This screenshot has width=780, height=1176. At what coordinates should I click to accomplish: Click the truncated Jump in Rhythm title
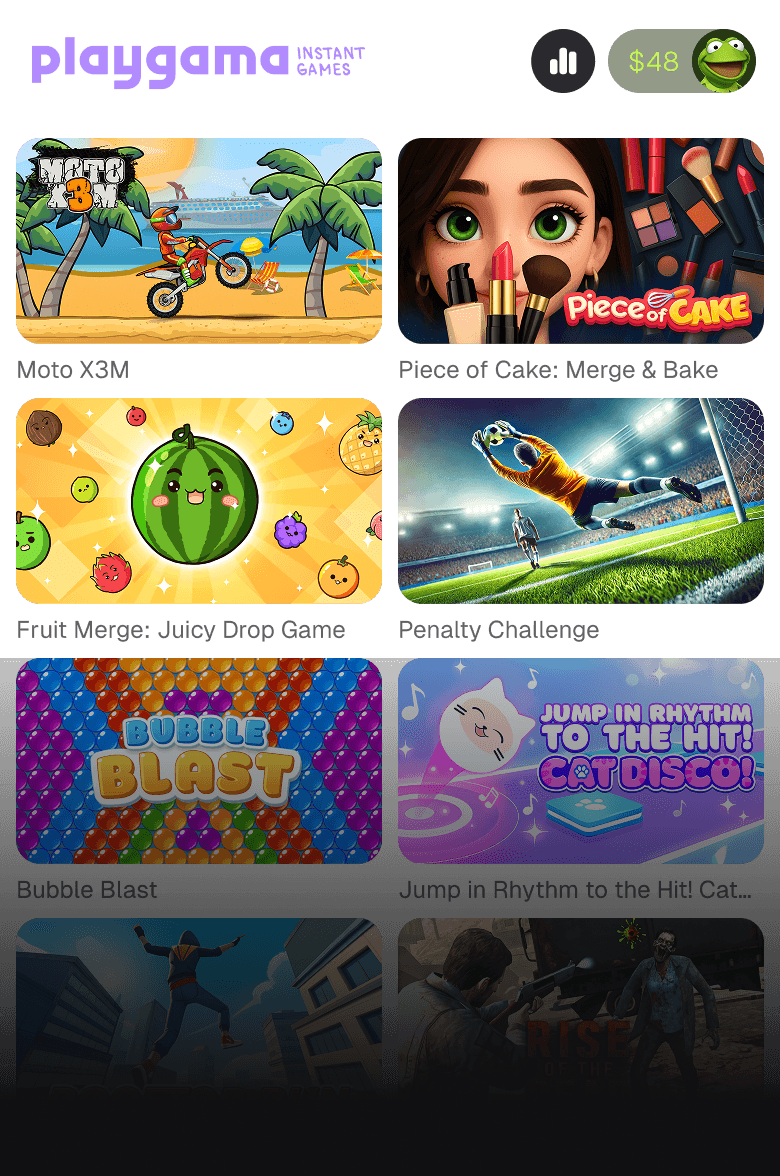click(x=577, y=890)
